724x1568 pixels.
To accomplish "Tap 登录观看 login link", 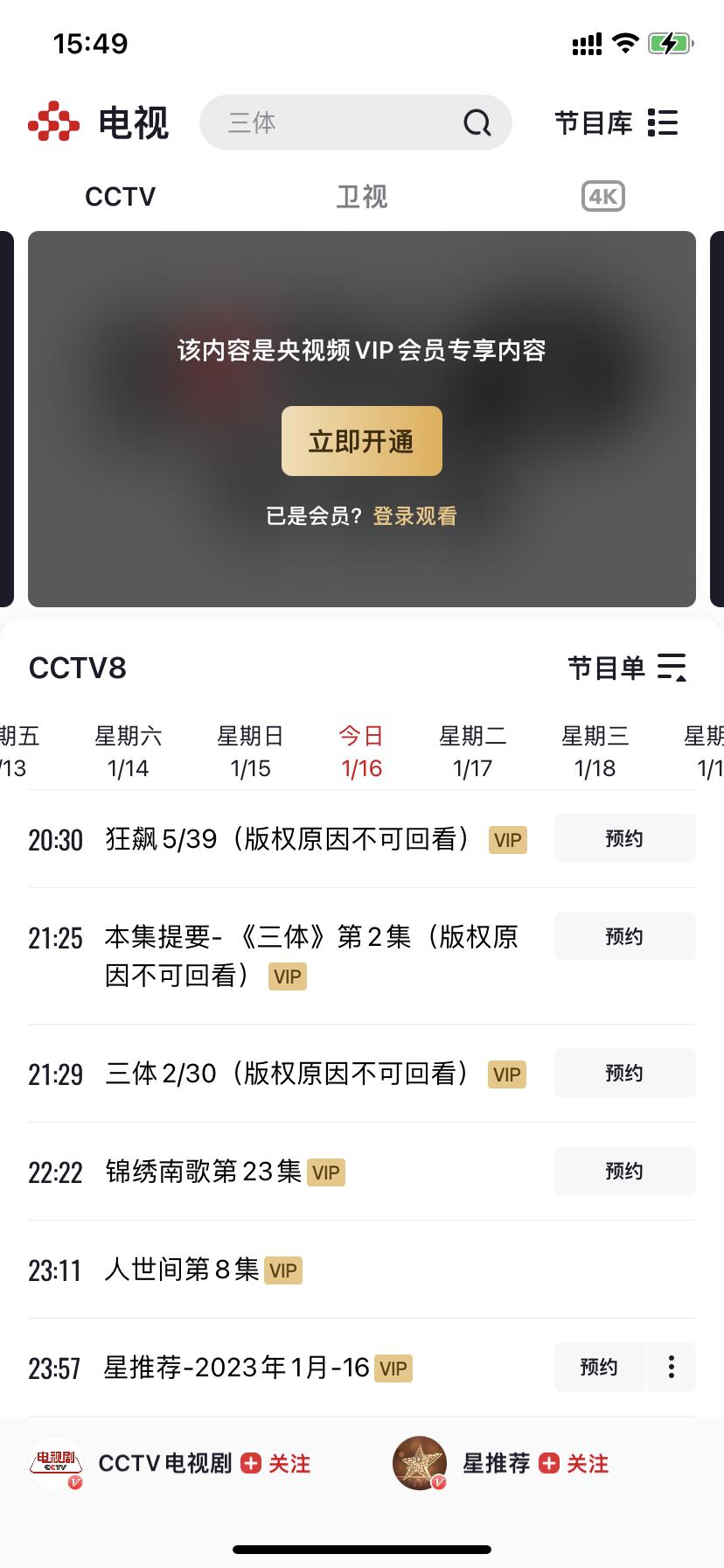I will click(x=415, y=516).
